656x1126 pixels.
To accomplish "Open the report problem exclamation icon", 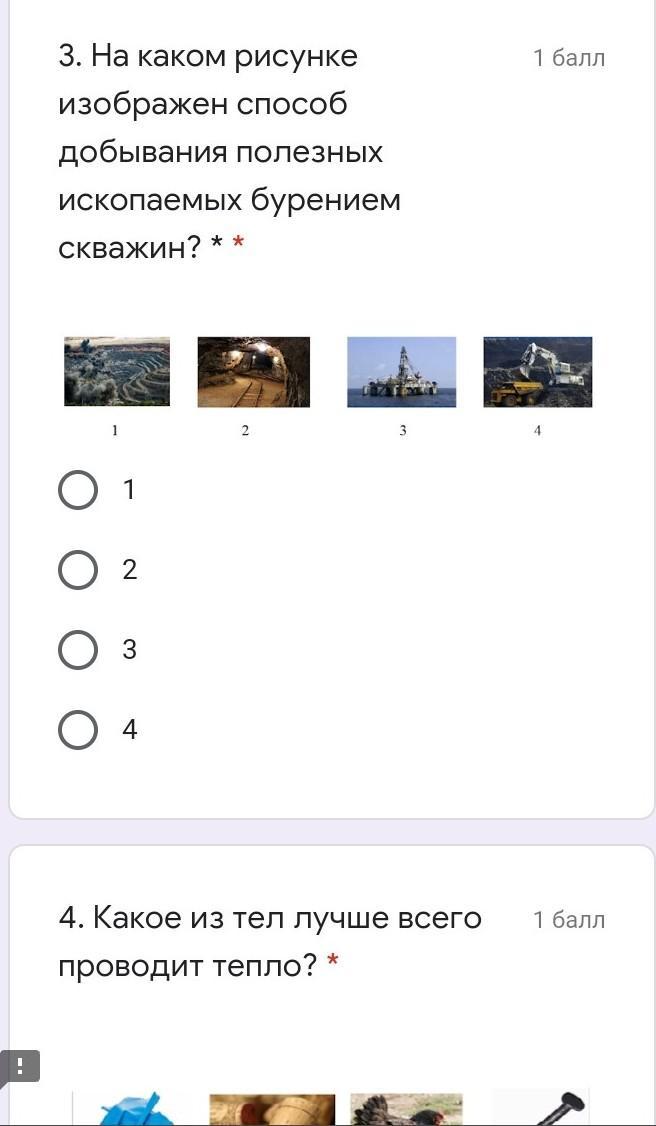I will (20, 1066).
